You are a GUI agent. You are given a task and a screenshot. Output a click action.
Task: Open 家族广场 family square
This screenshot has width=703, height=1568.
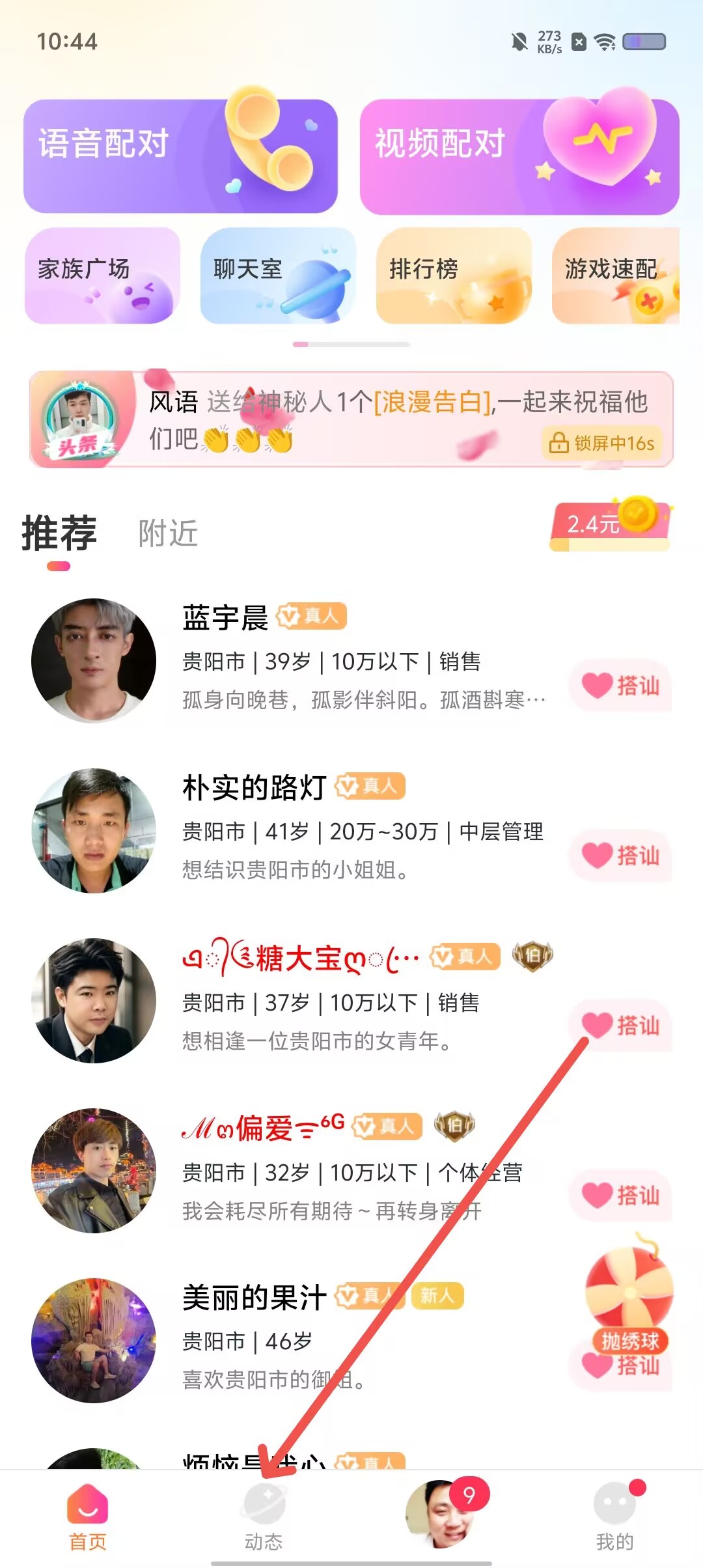[102, 275]
